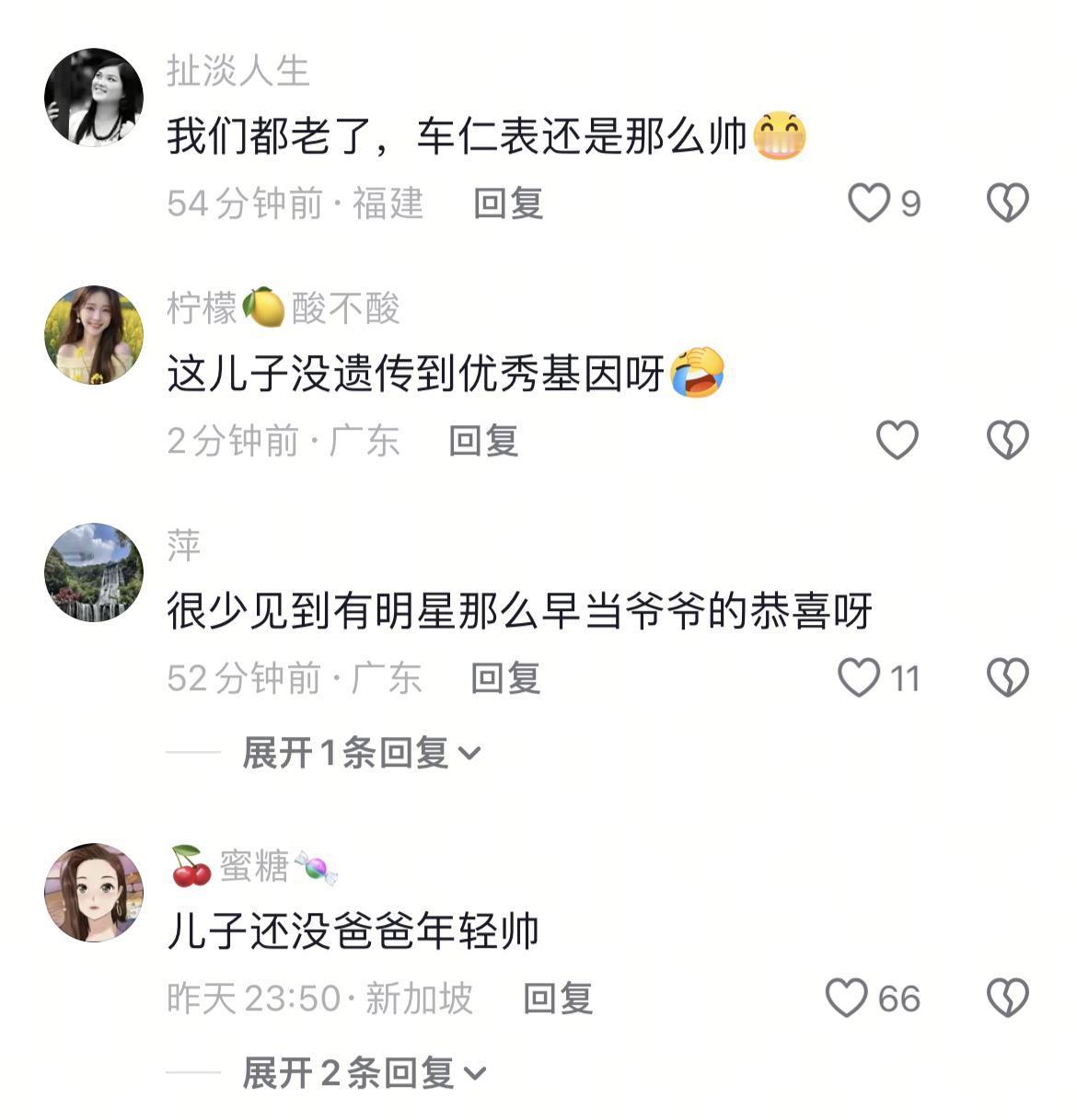Click the dislike icon on 扯淡人生's comment
Image resolution: width=1077 pixels, height=1120 pixels.
click(x=1008, y=203)
